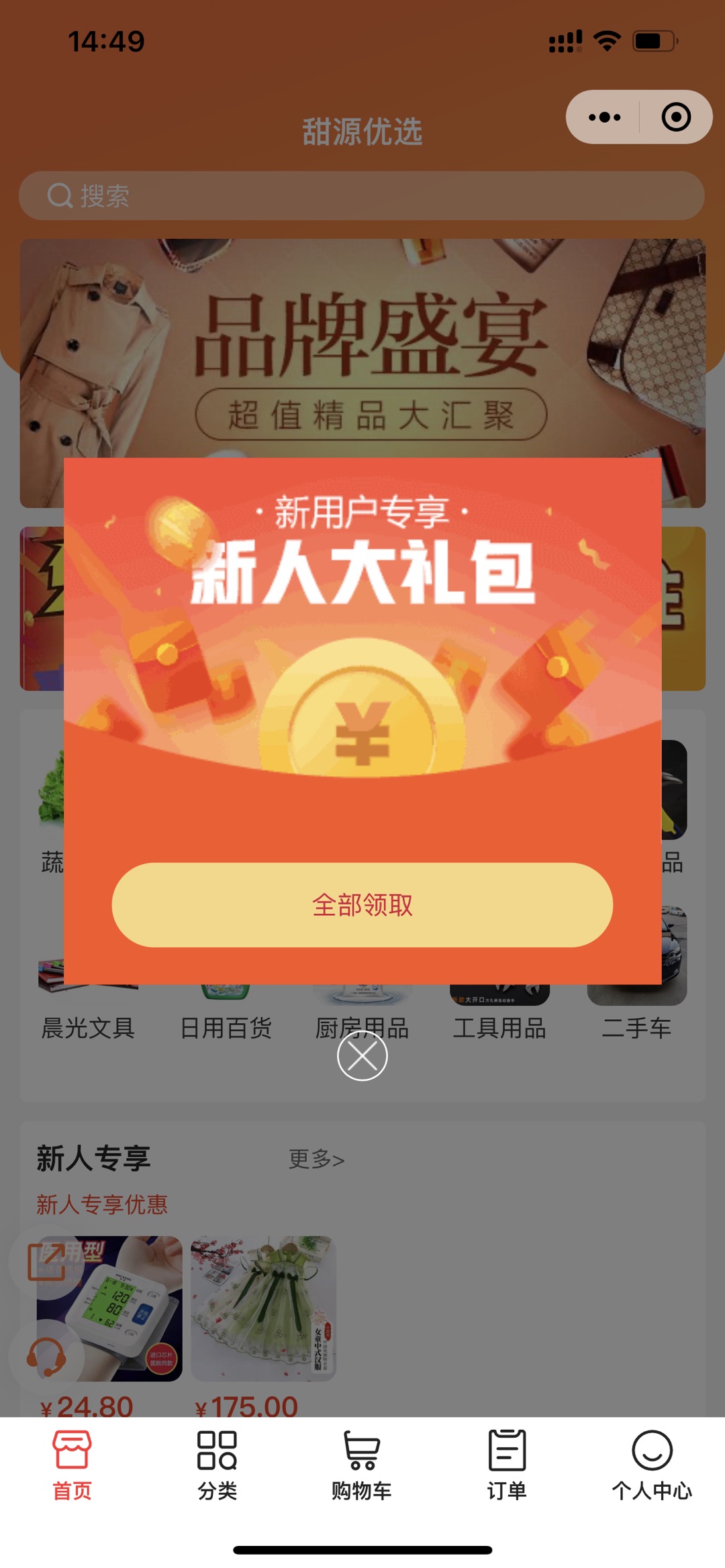Open the 搜索 search box
The height and width of the screenshot is (1568, 725).
click(x=362, y=196)
